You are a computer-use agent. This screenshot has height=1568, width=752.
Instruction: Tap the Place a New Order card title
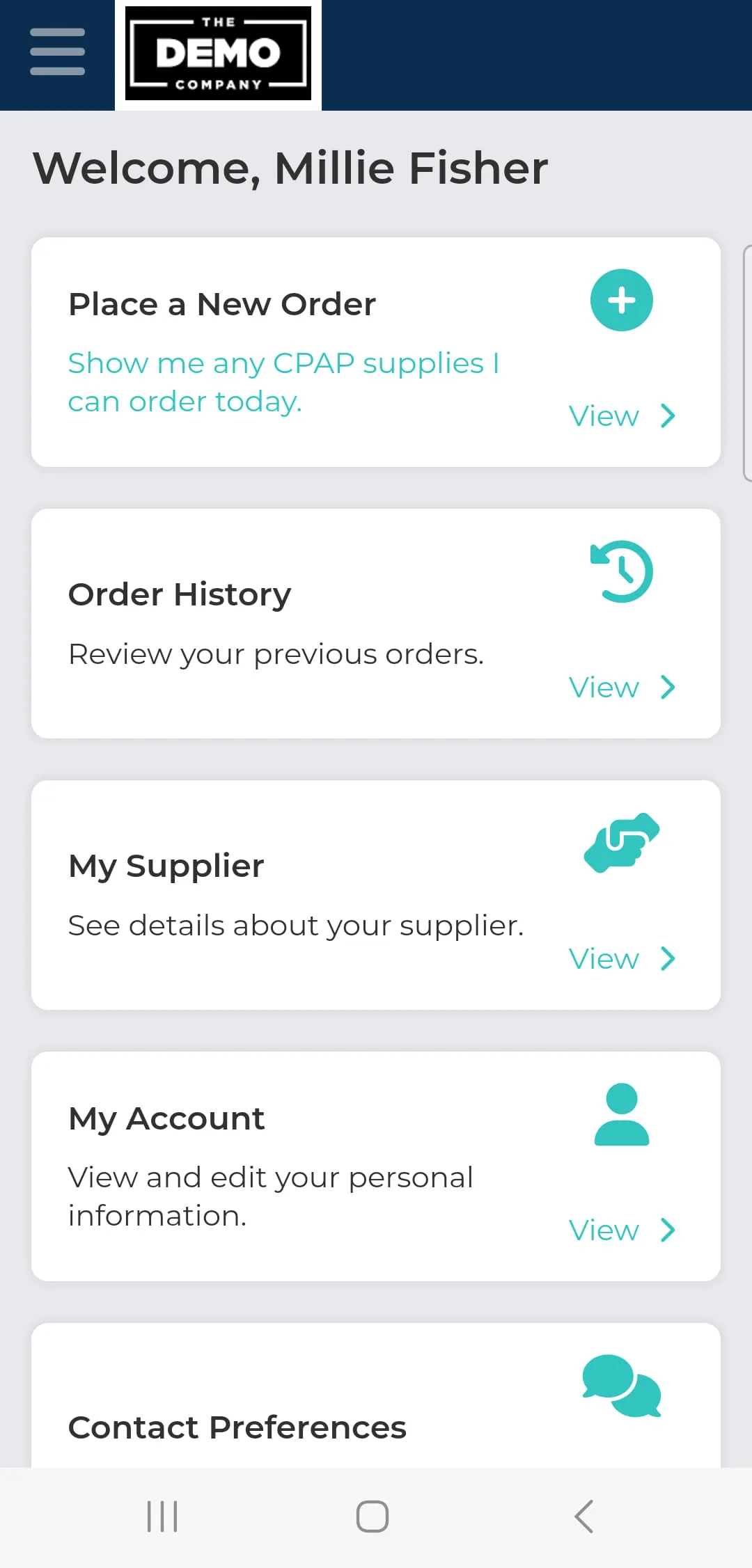click(221, 303)
